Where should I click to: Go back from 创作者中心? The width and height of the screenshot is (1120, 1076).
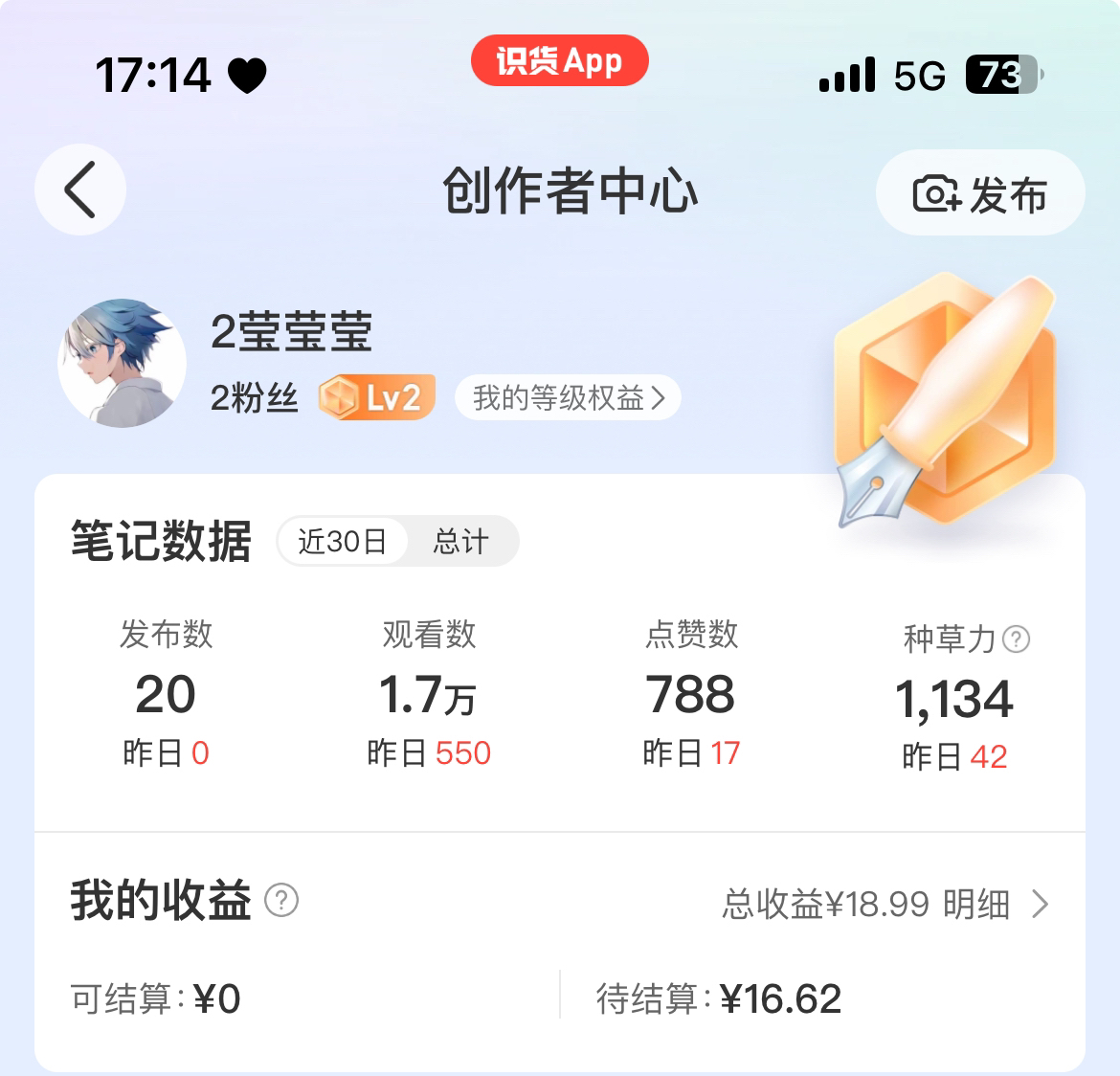[80, 190]
